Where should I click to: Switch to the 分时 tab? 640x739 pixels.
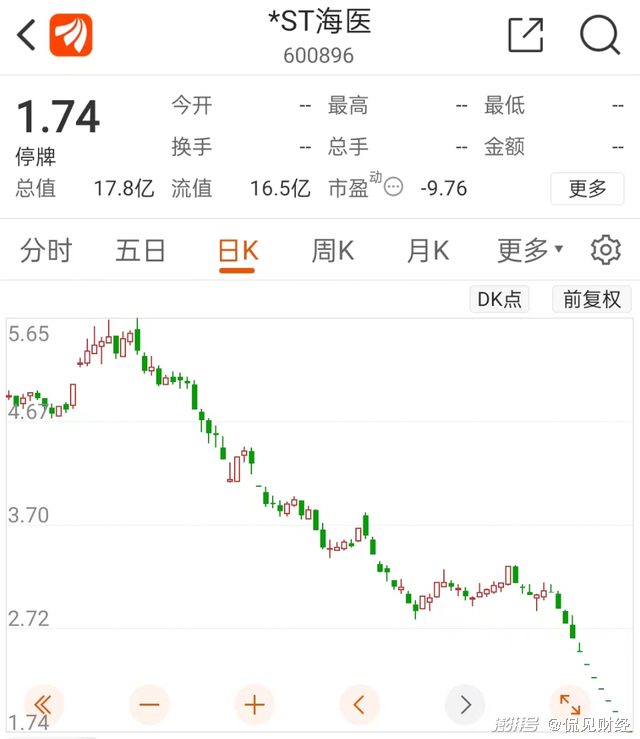point(46,250)
